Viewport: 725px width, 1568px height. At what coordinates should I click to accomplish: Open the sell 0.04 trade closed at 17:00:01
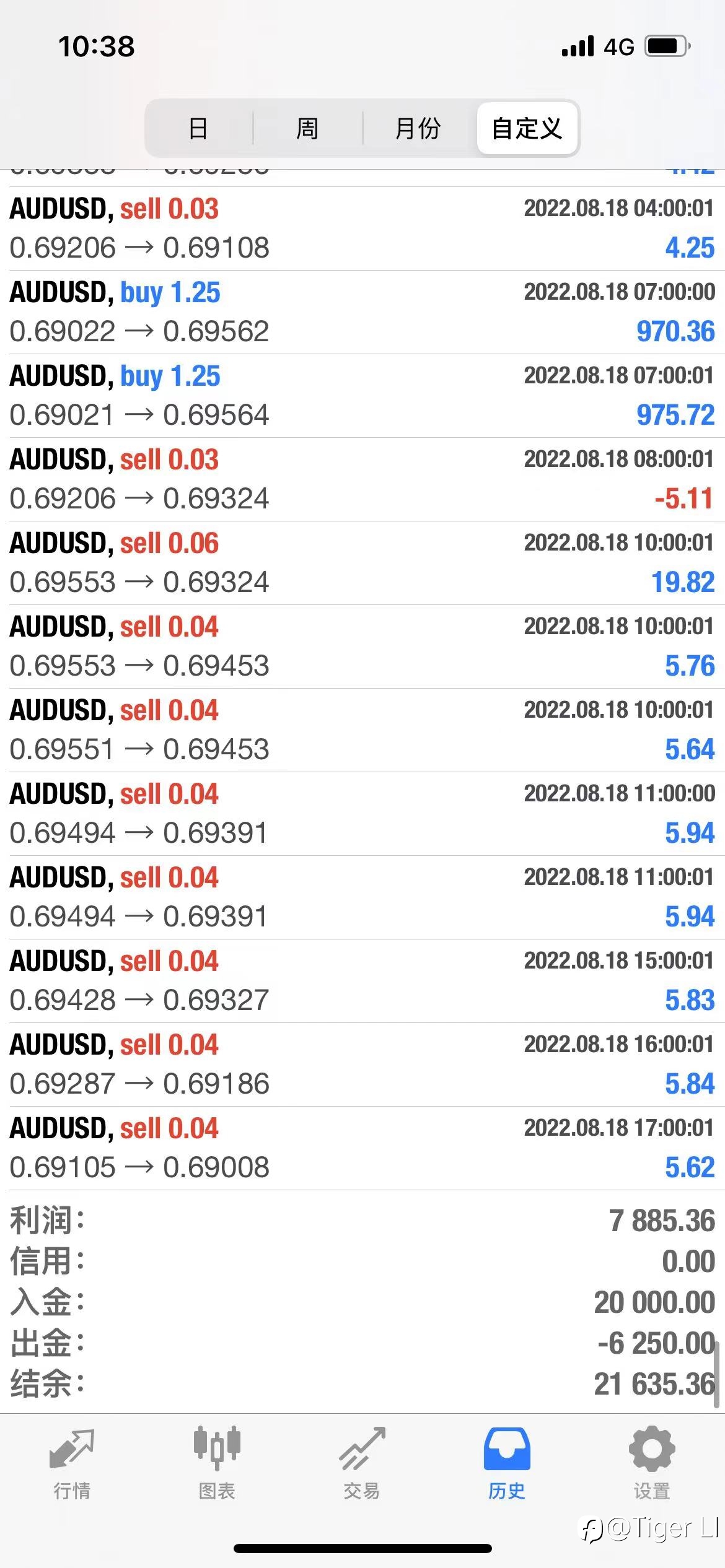(362, 1148)
